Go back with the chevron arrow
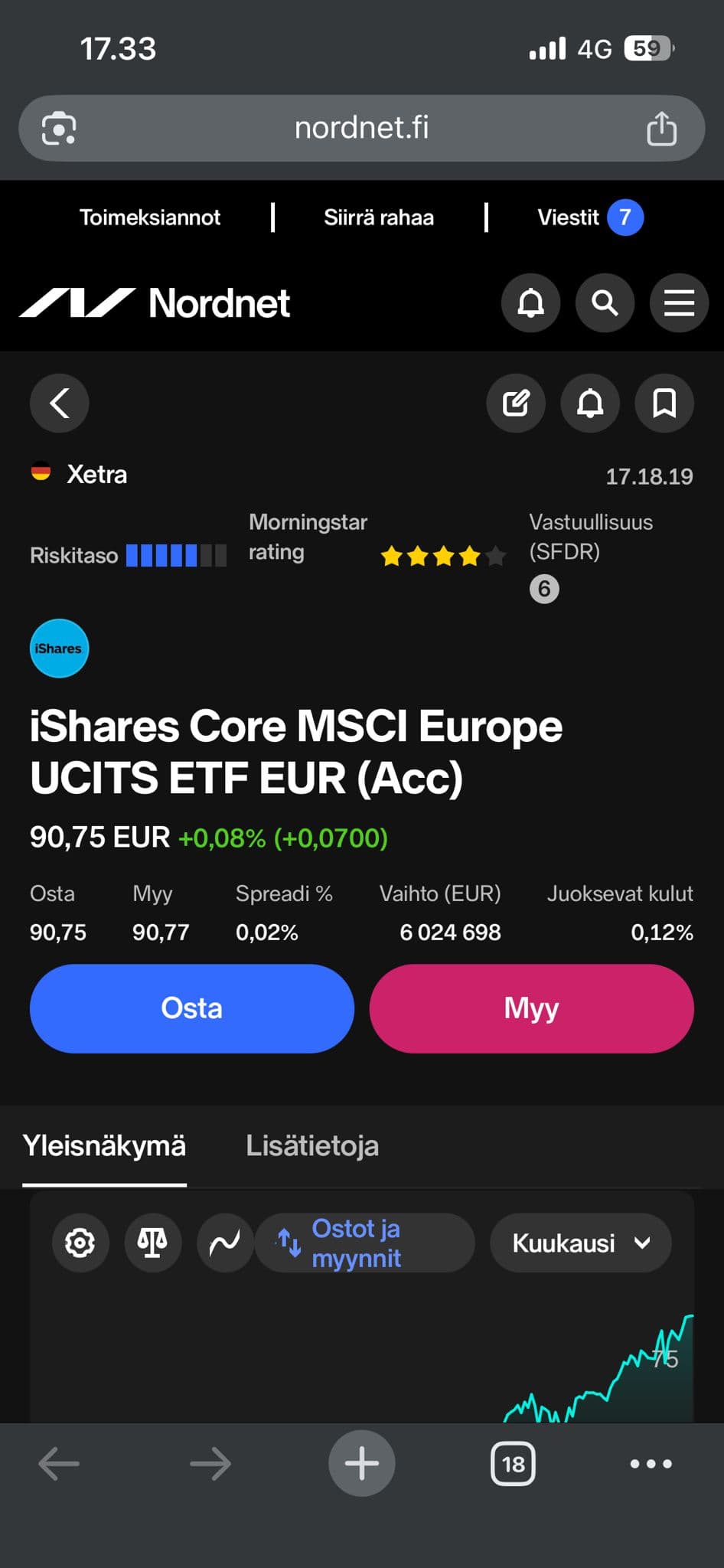Screen dimensions: 724x1568 pos(60,403)
